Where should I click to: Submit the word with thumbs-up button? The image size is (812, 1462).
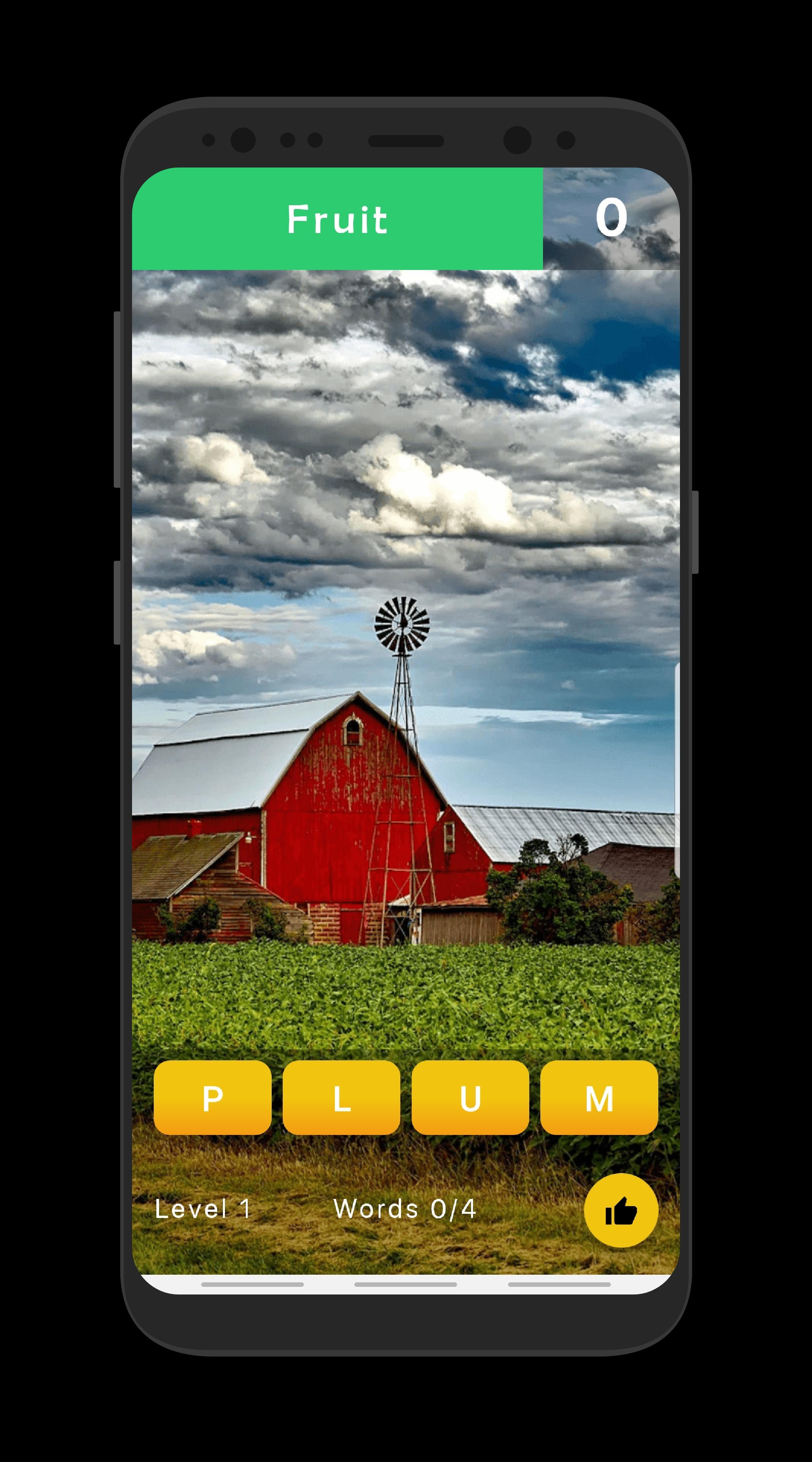tap(621, 1210)
